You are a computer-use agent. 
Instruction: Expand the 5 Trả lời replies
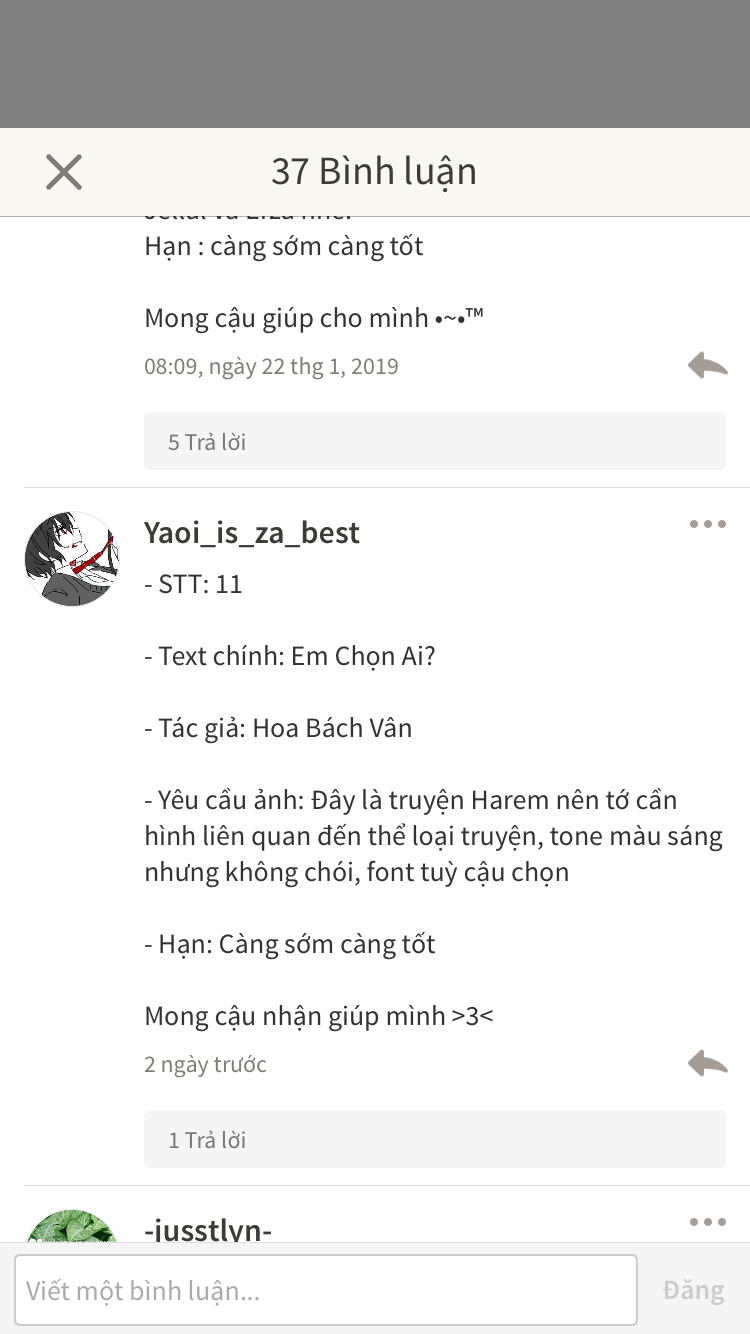435,441
